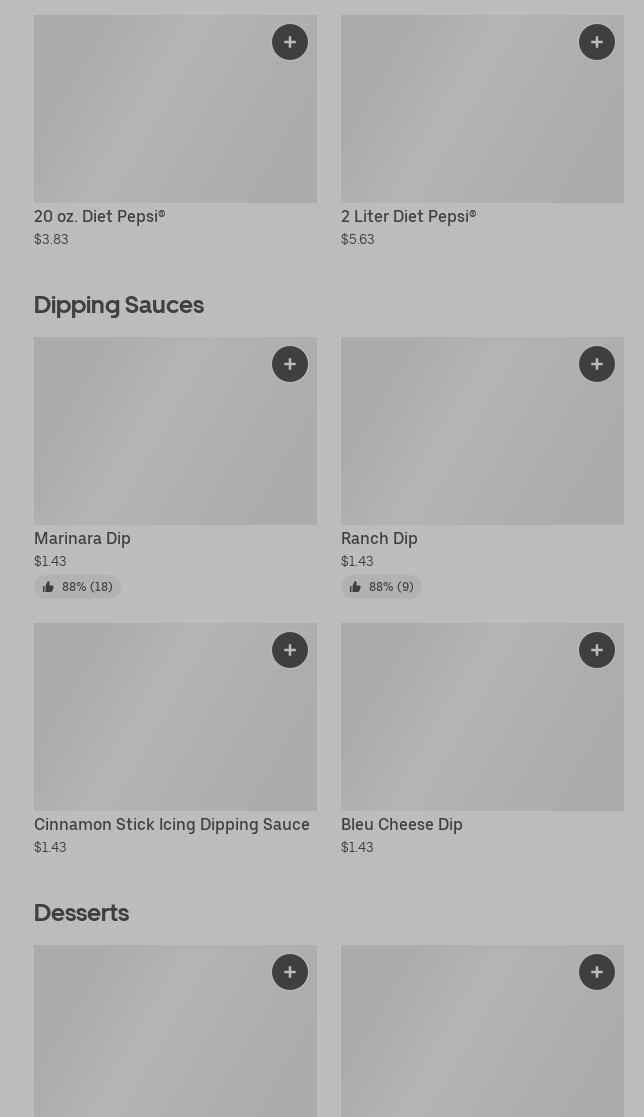Add Bleu Cheese Dip to cart

click(x=597, y=650)
